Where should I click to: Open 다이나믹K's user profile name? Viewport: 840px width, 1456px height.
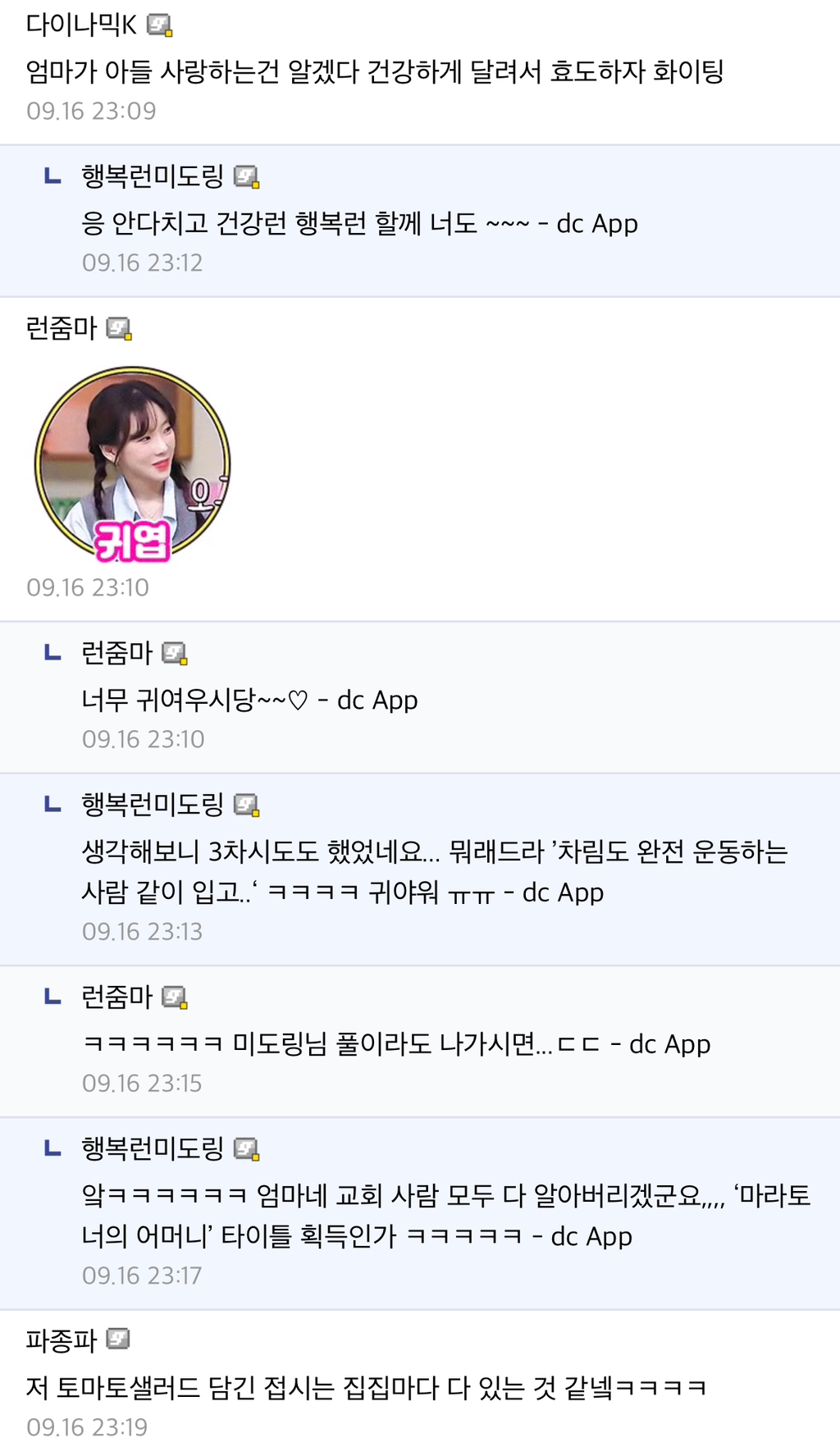(81, 25)
